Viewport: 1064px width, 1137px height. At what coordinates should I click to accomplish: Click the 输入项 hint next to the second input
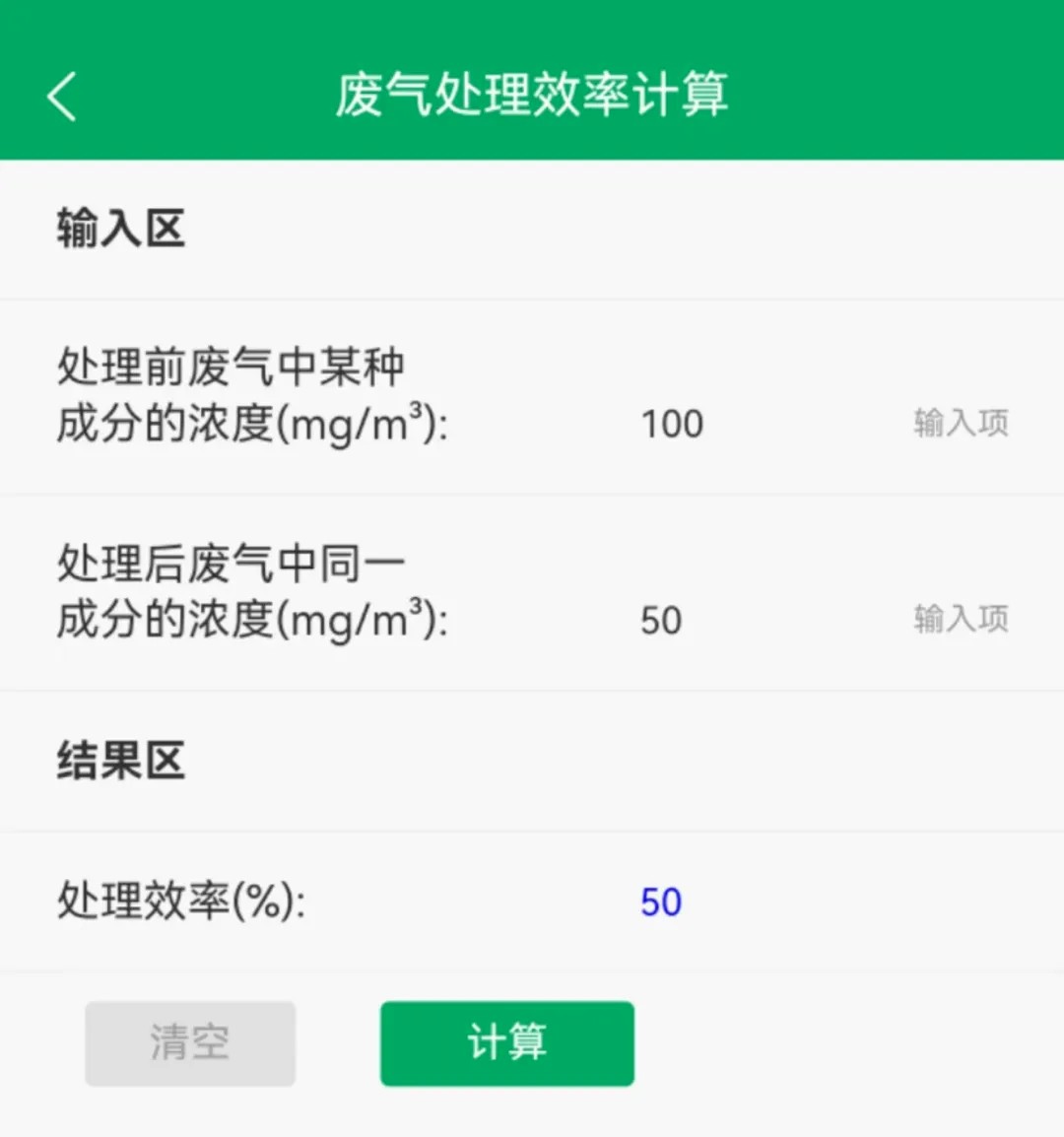(961, 619)
